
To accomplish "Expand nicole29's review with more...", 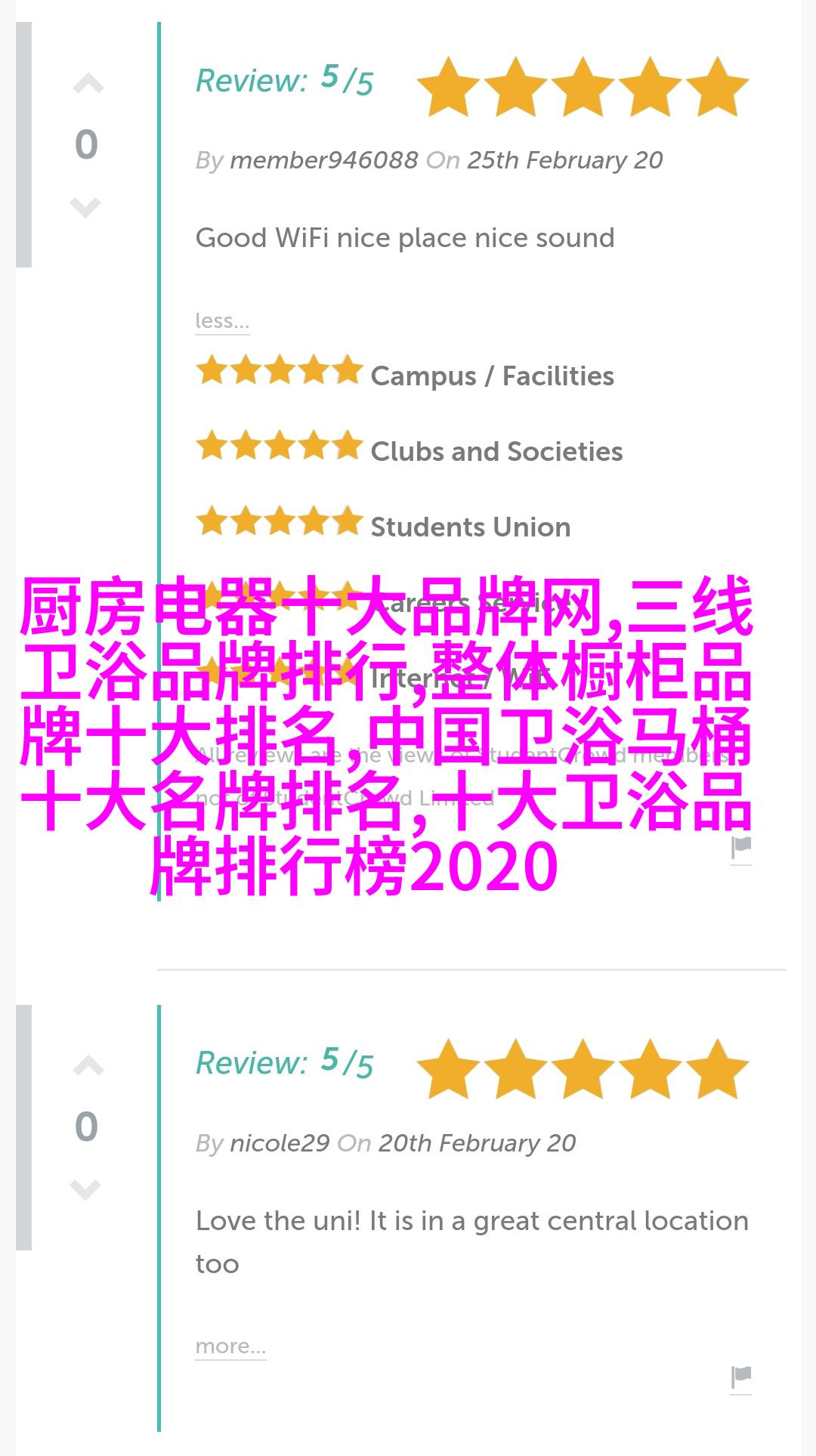I will [230, 1346].
